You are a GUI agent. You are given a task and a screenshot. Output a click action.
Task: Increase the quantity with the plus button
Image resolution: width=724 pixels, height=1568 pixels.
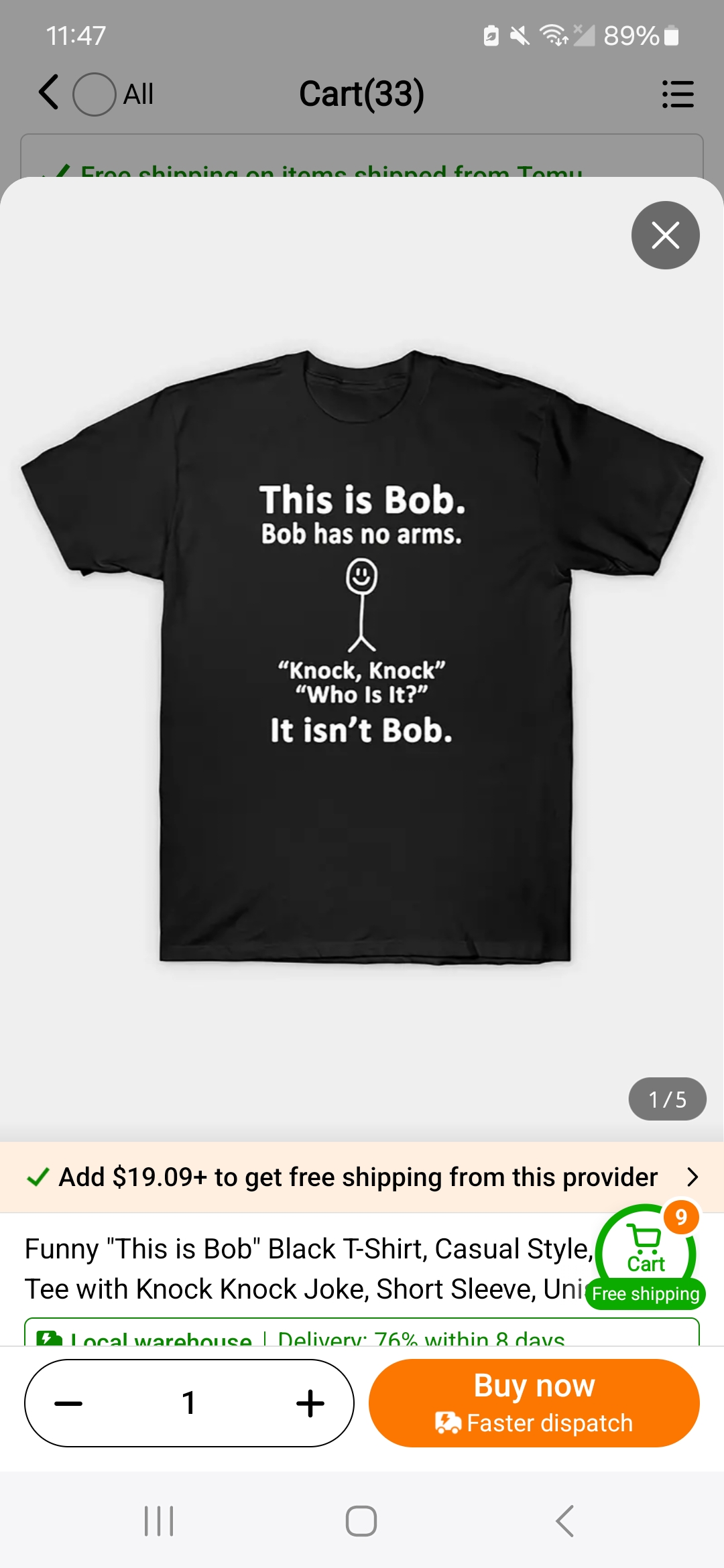pos(310,1403)
